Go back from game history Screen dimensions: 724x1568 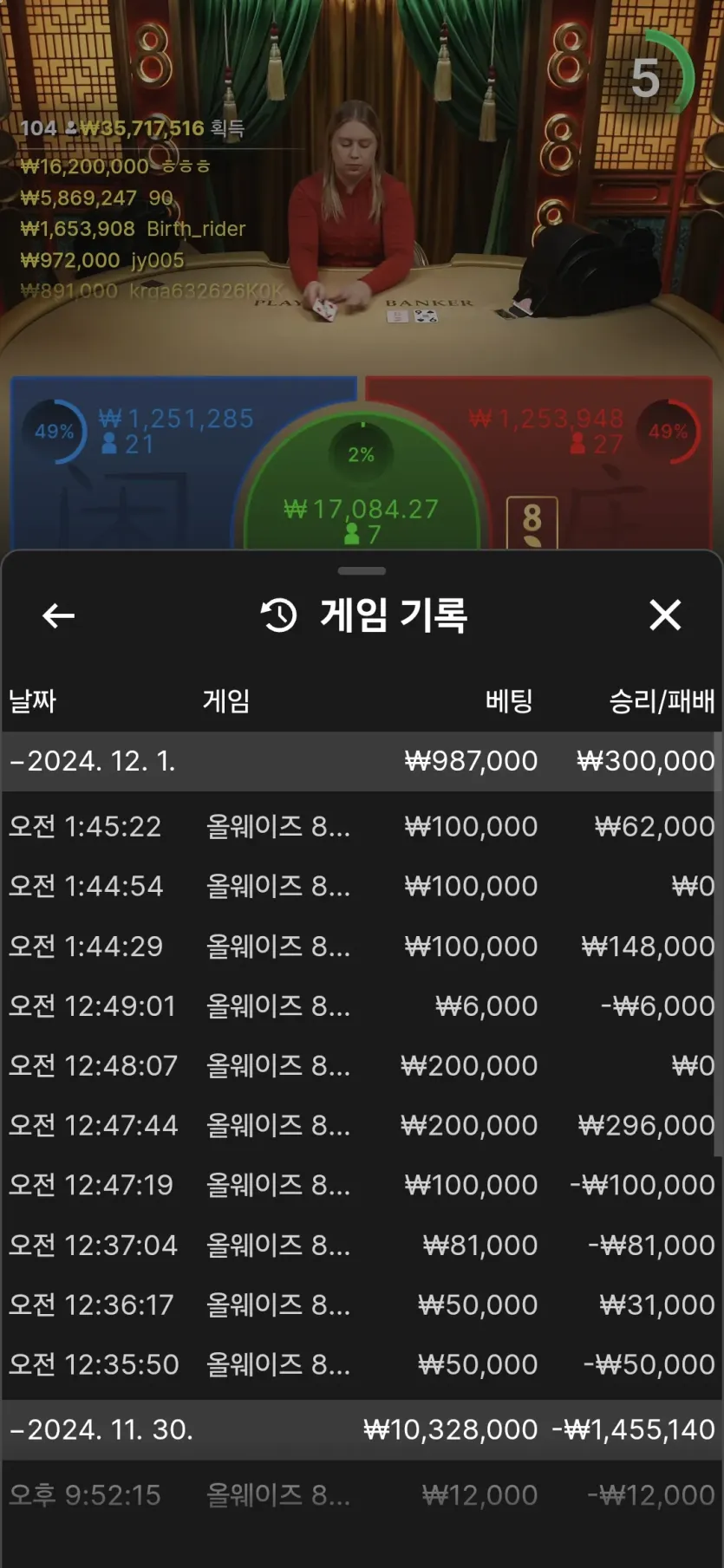58,616
